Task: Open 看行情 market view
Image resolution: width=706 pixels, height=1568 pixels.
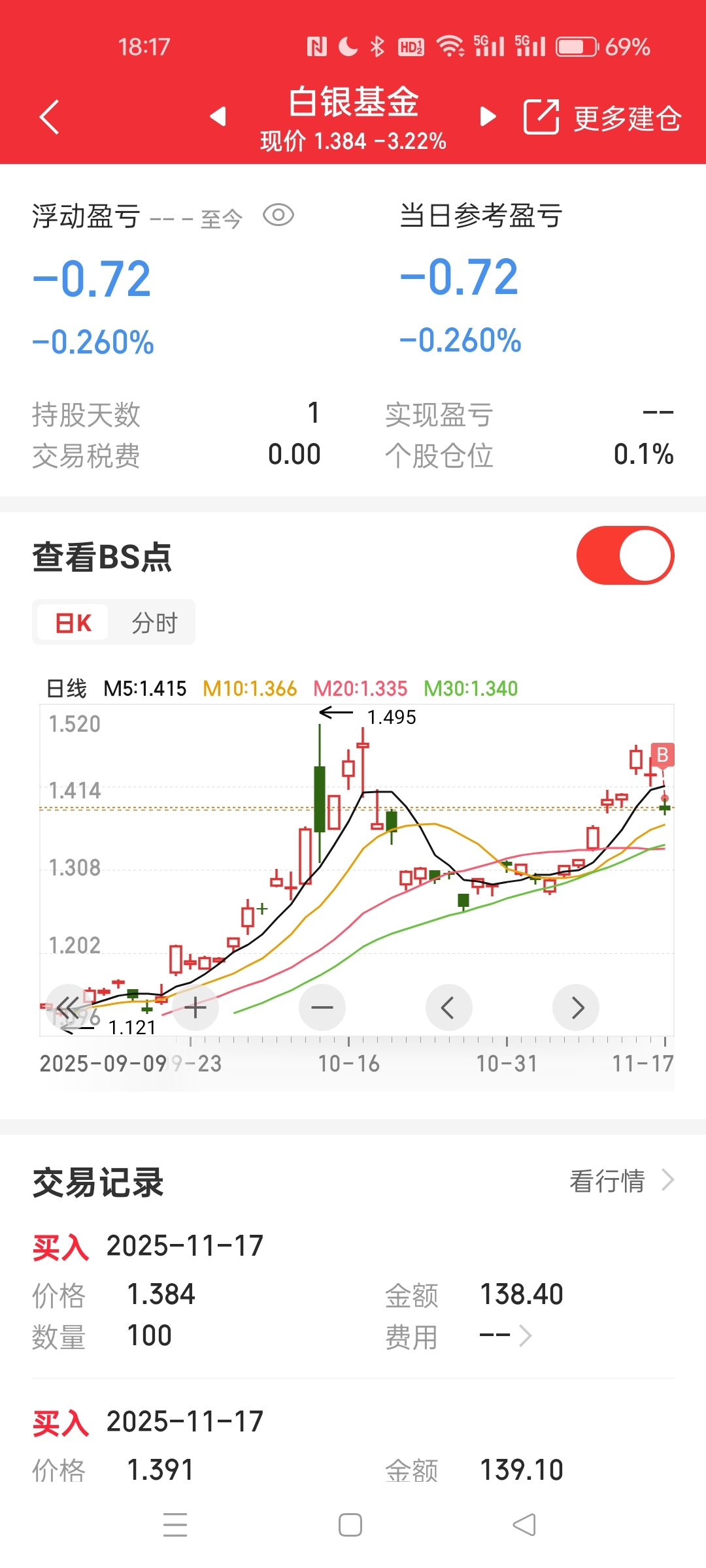Action: [x=621, y=1181]
